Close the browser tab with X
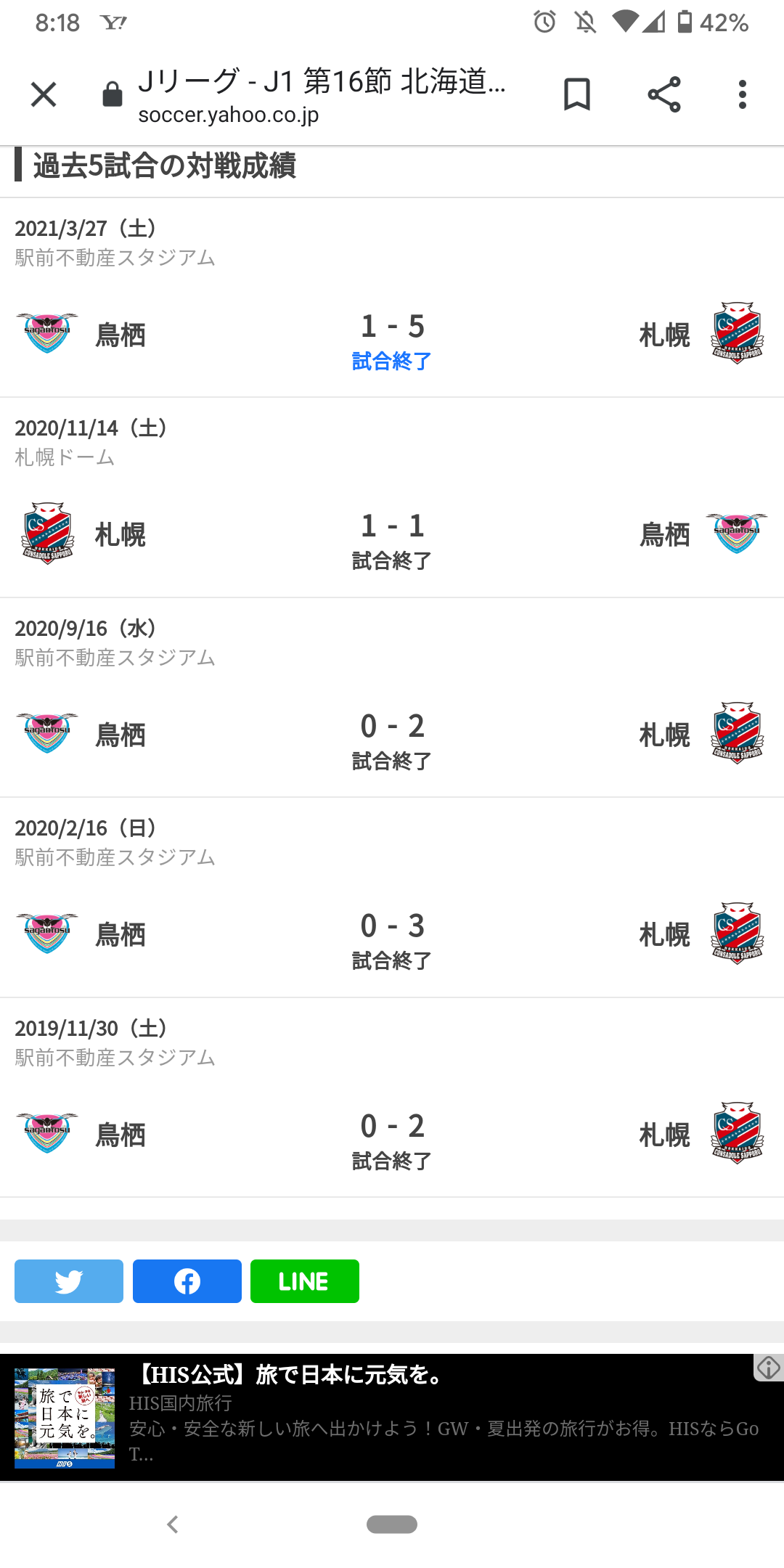Image resolution: width=784 pixels, height=1568 pixels. pos(44,94)
